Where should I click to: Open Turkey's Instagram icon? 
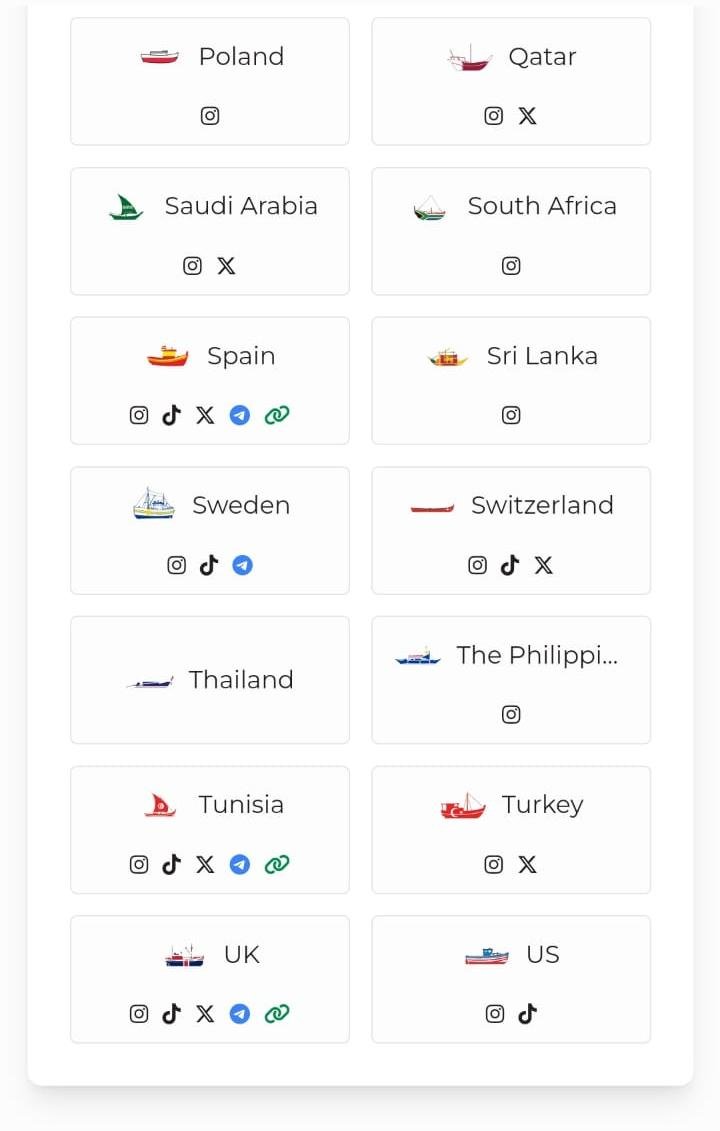(x=494, y=864)
